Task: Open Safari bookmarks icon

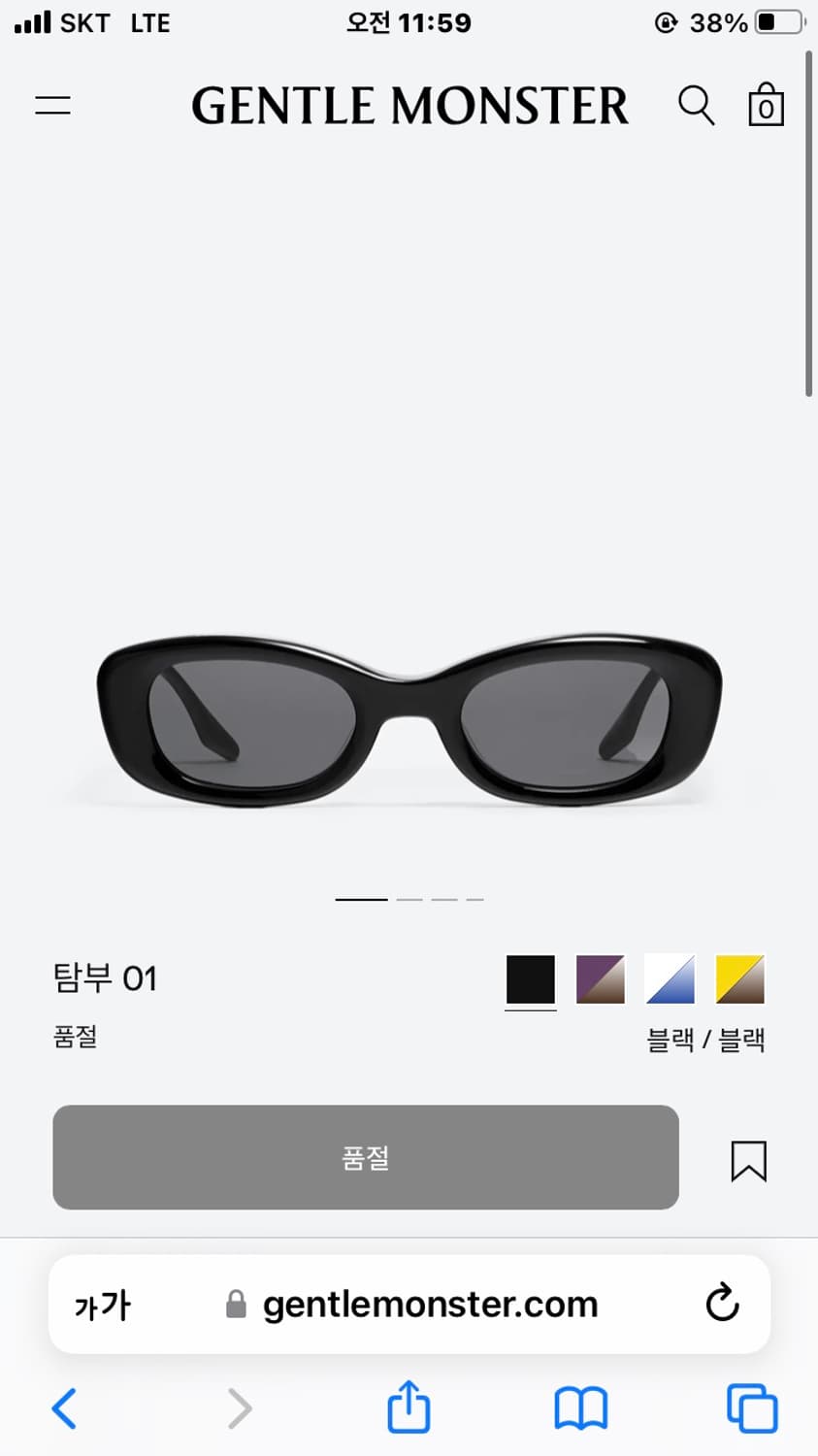Action: point(579,1409)
